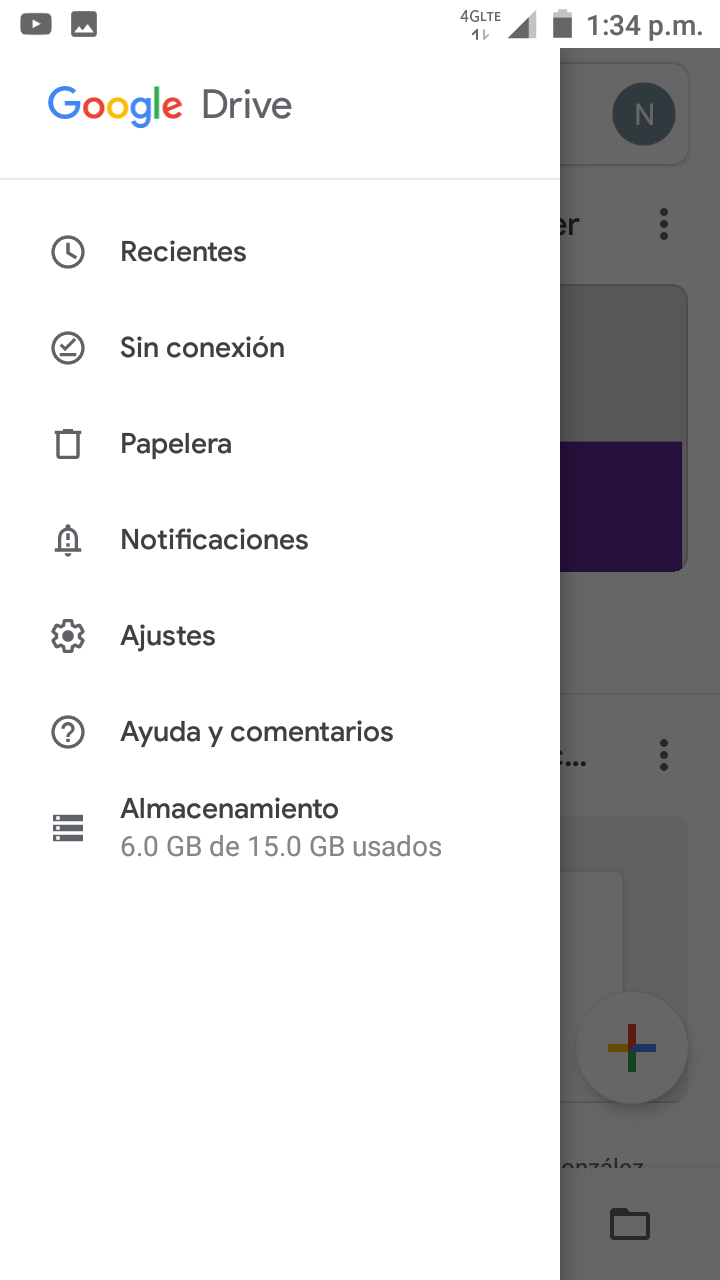Screen dimensions: 720x1280
Task: View Notificaciones
Action: (214, 540)
